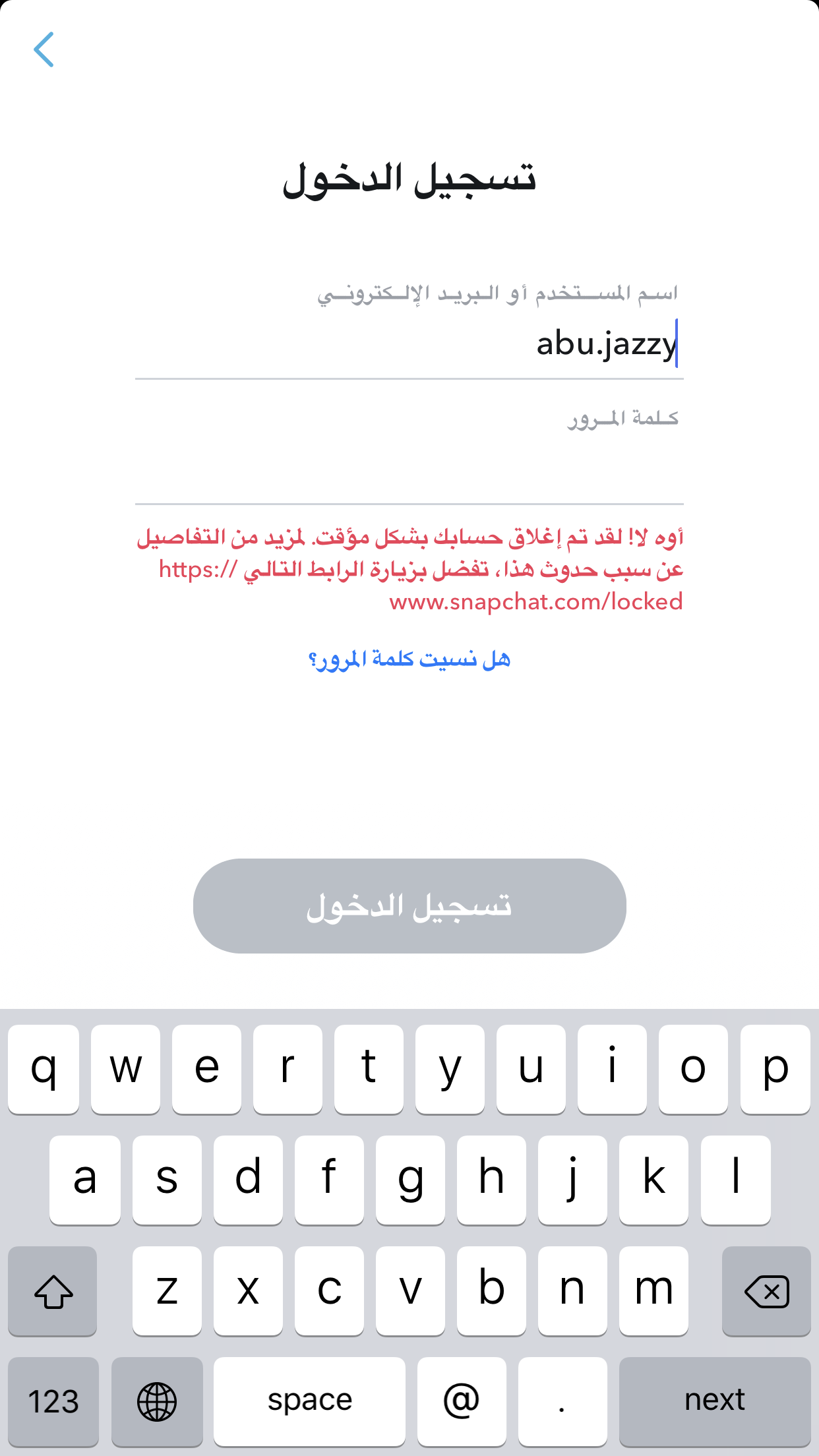Go back using the top-left arrow

tap(44, 49)
